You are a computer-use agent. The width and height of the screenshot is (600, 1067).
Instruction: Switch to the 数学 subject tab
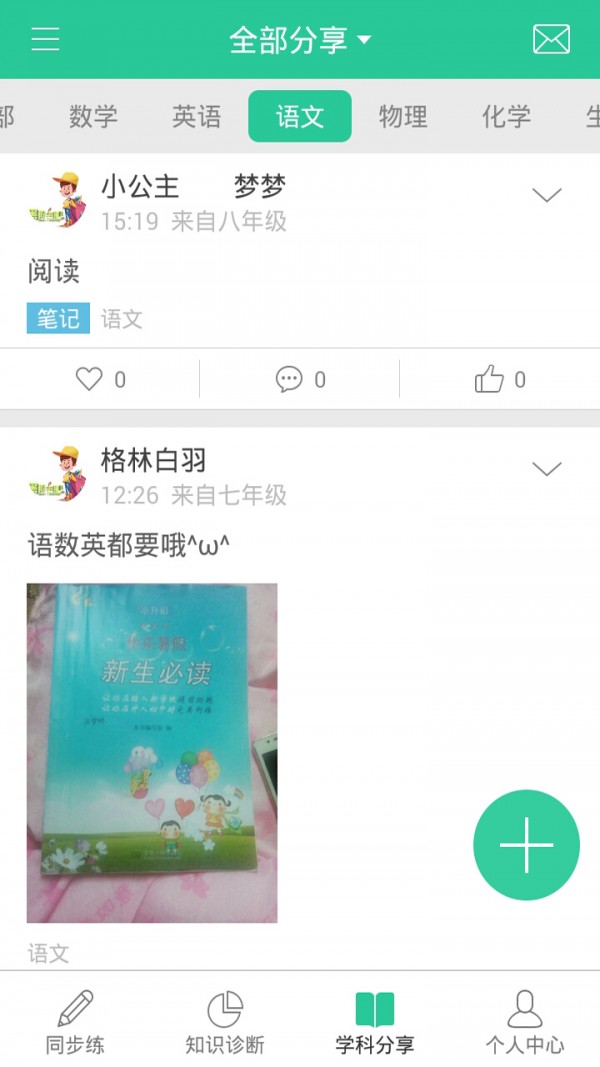(x=93, y=116)
